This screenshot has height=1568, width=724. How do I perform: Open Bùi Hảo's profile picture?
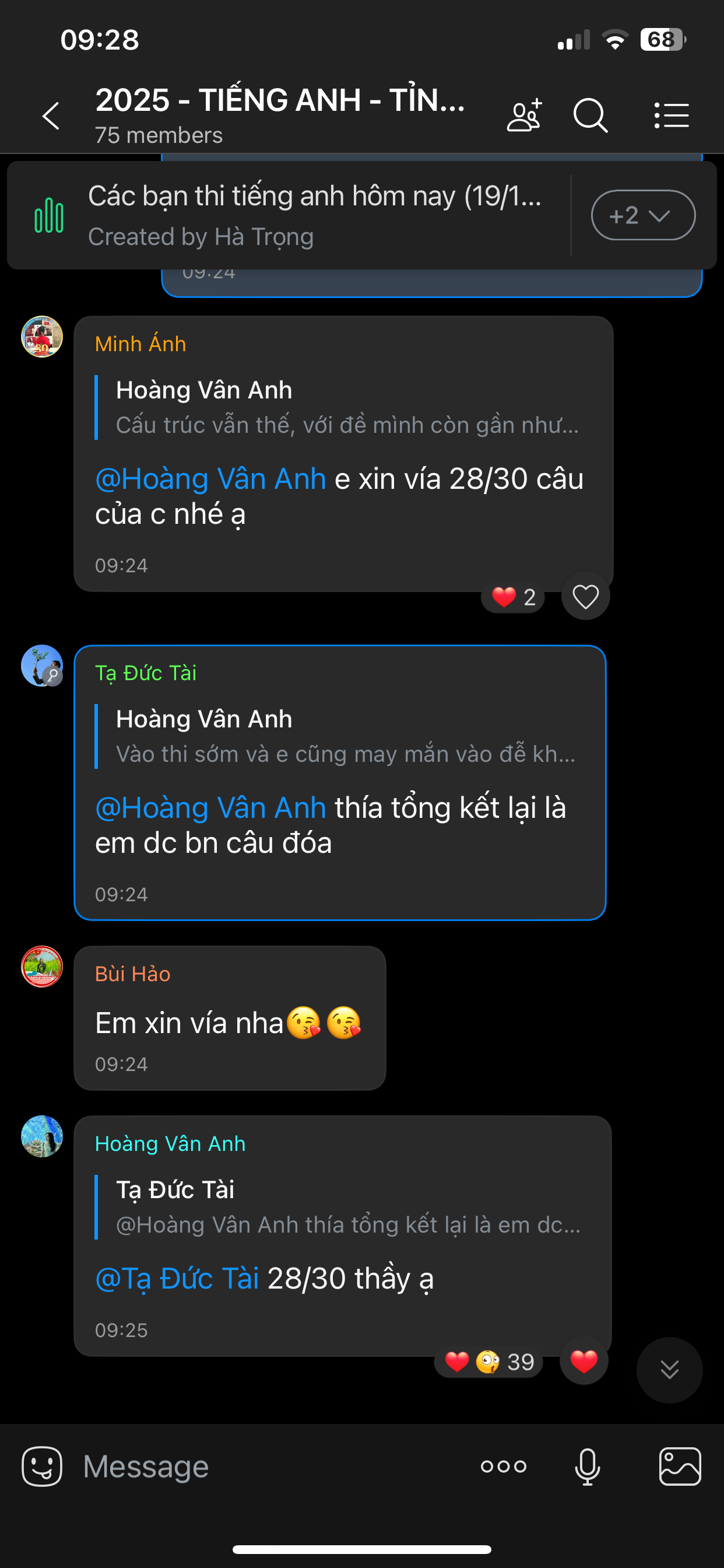(x=42, y=967)
